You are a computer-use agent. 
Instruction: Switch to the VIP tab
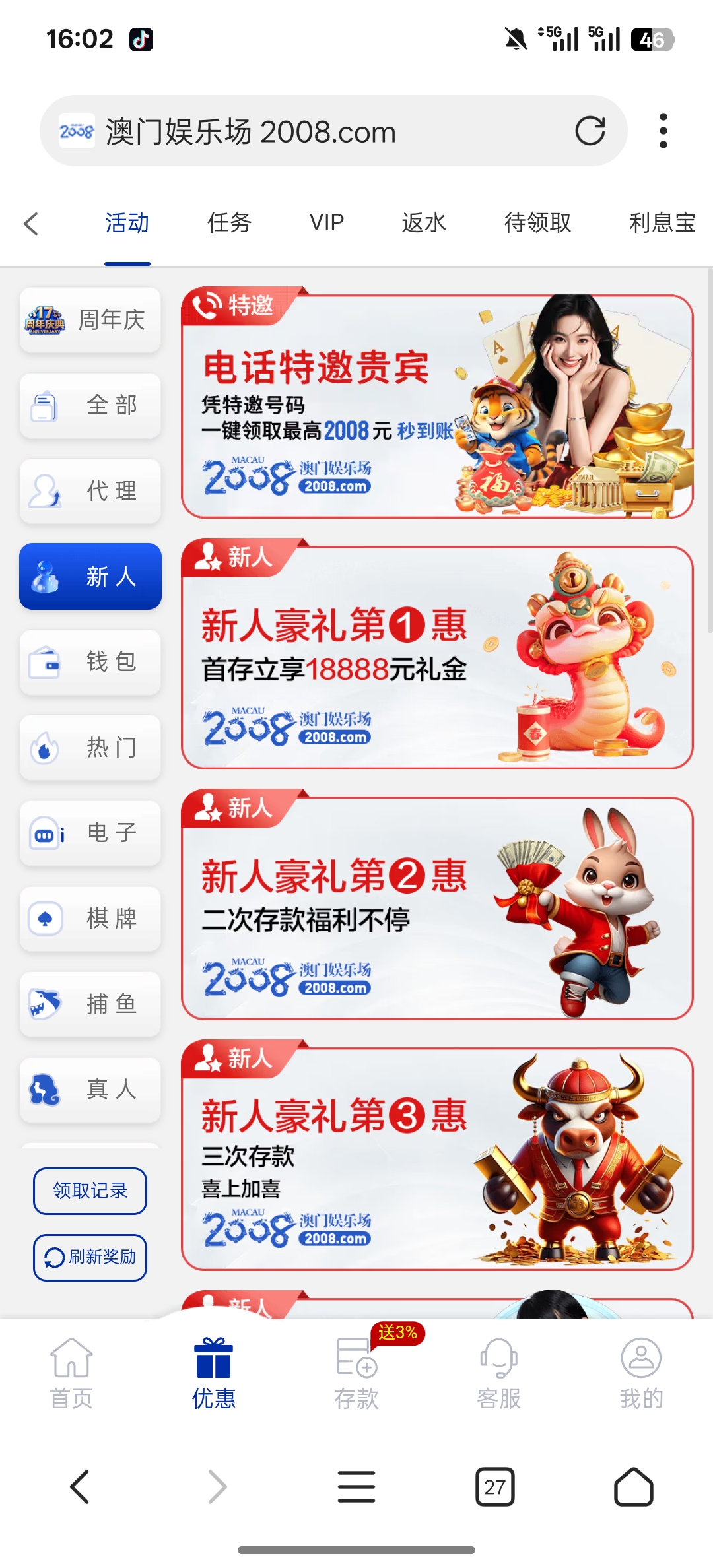click(x=326, y=224)
